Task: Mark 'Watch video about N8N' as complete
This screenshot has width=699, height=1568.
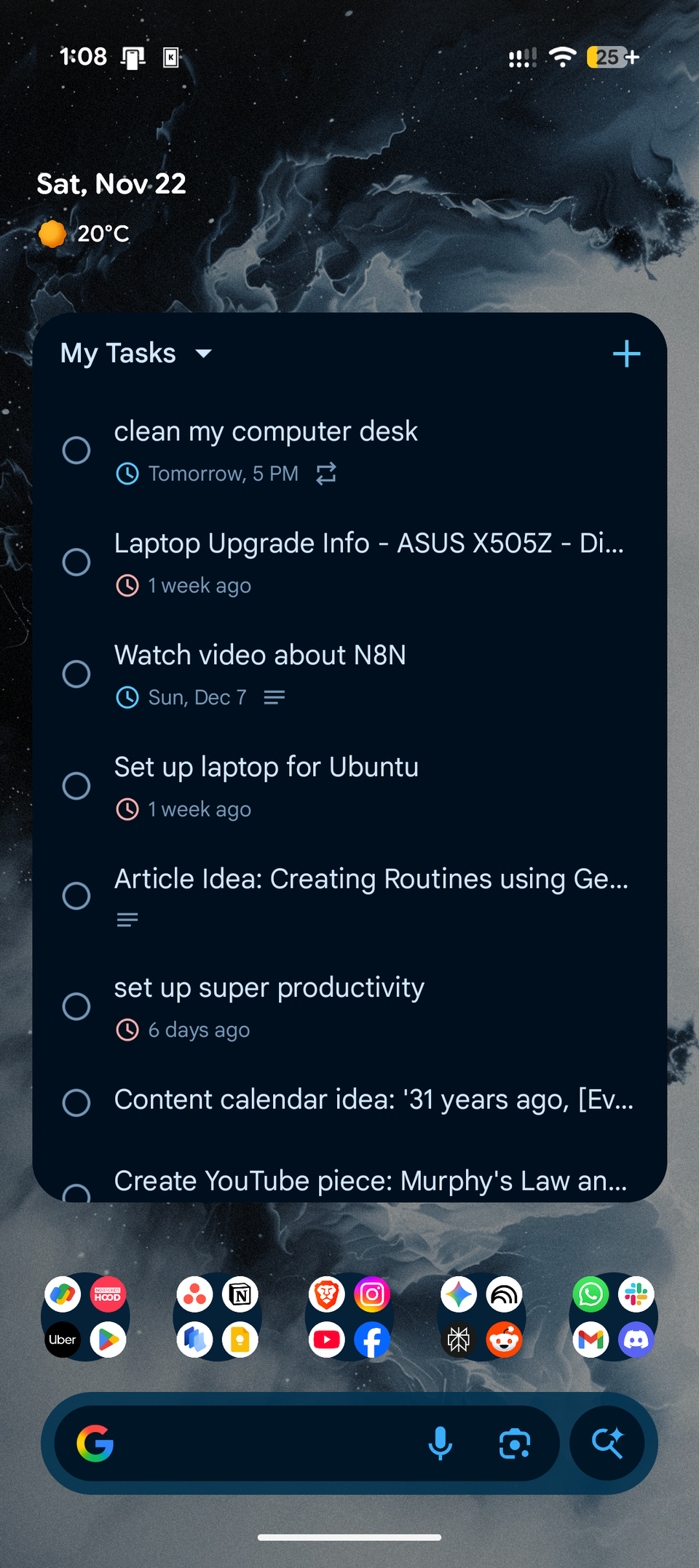Action: [x=76, y=674]
